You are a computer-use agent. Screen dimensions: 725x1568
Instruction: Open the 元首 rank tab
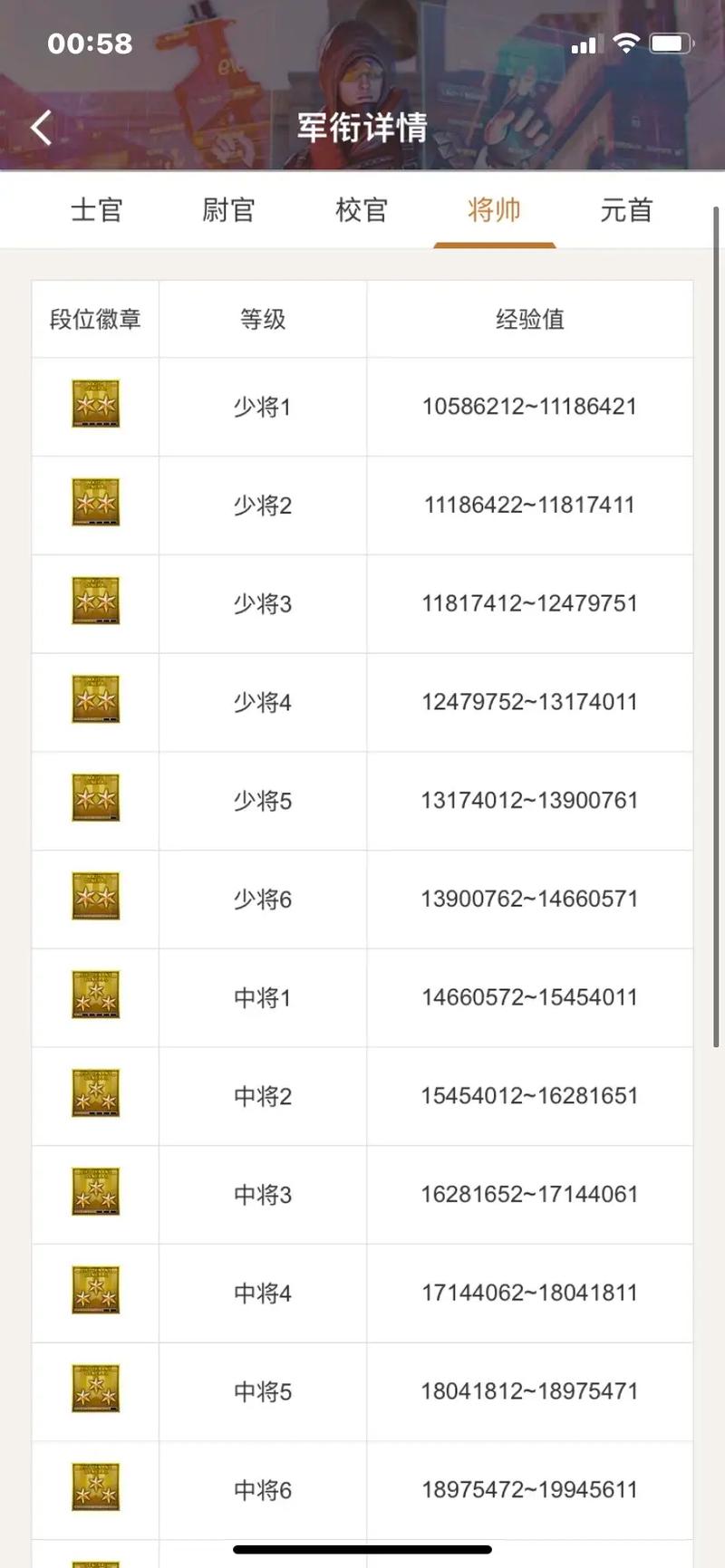627,210
